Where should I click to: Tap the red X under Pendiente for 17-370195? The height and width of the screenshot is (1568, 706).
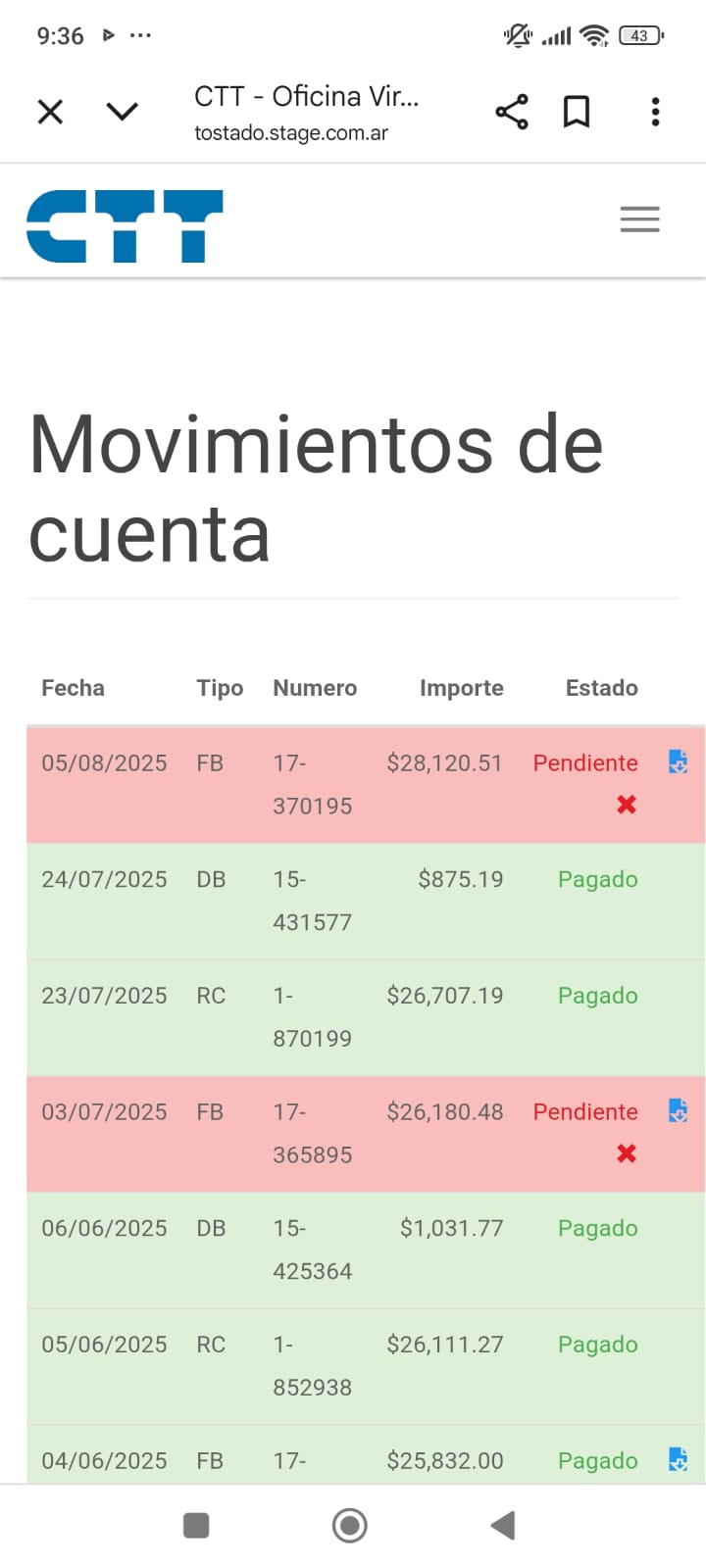pyautogui.click(x=627, y=805)
